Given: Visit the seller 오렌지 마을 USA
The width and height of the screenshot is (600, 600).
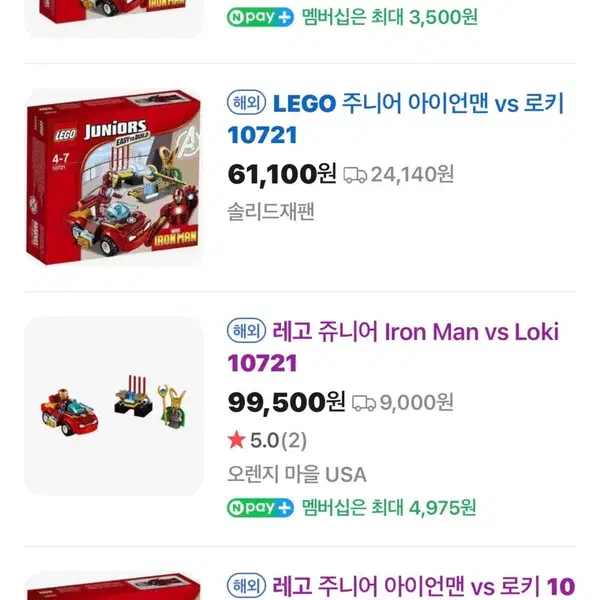Looking at the screenshot, I should click(x=297, y=474).
